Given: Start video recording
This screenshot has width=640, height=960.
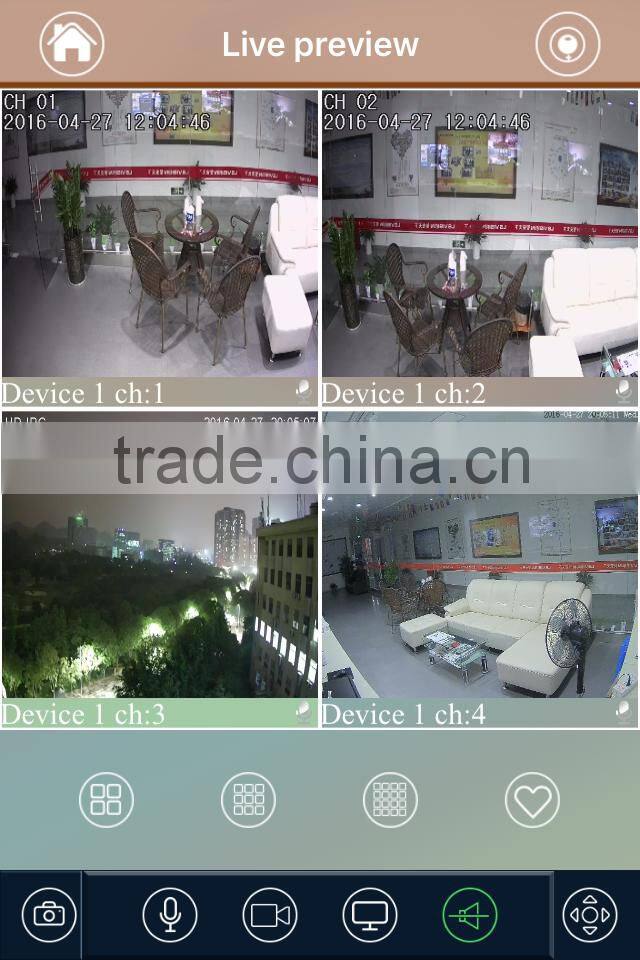Looking at the screenshot, I should [x=269, y=915].
